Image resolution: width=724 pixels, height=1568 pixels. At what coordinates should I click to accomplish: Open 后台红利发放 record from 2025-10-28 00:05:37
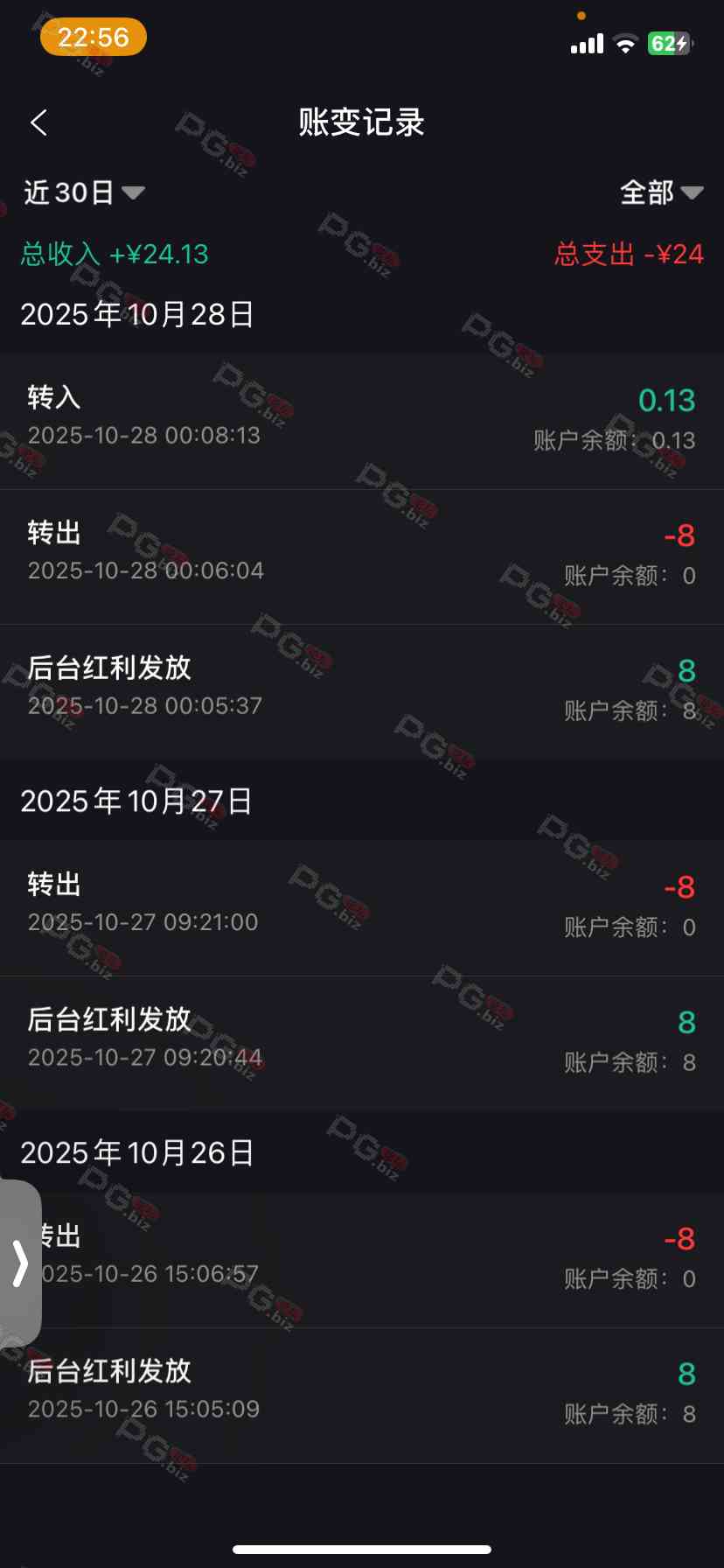[362, 691]
